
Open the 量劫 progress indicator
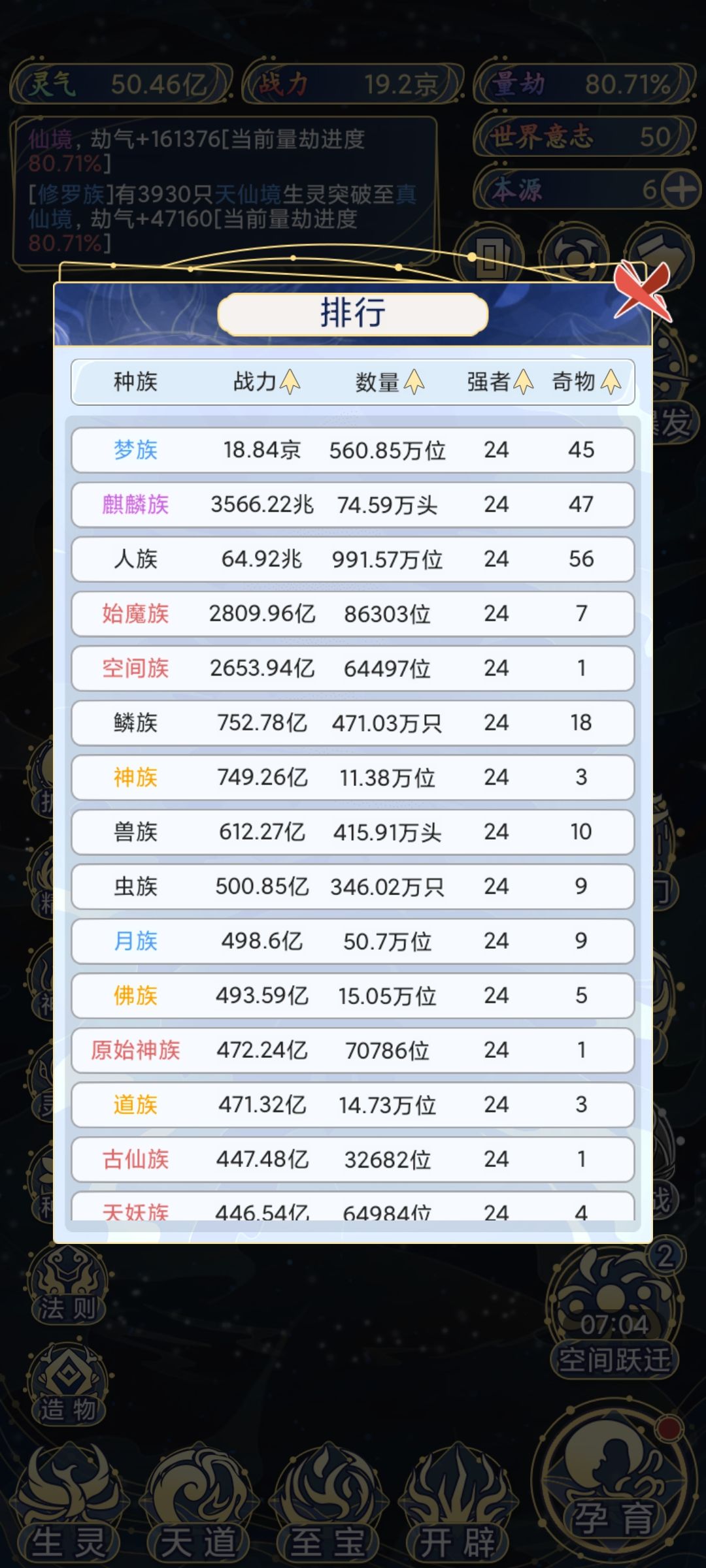click(579, 83)
